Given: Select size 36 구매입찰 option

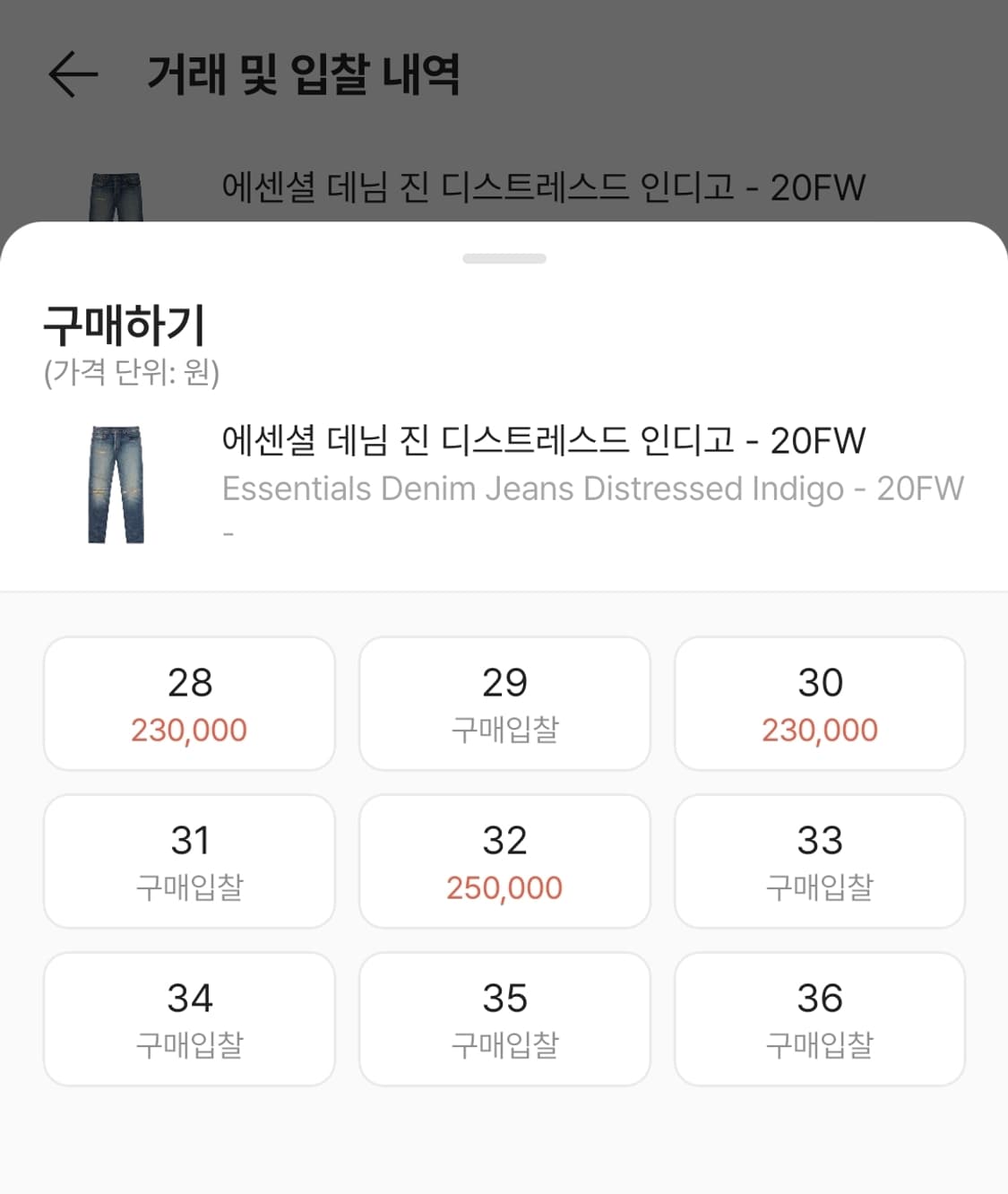Looking at the screenshot, I should click(820, 1017).
